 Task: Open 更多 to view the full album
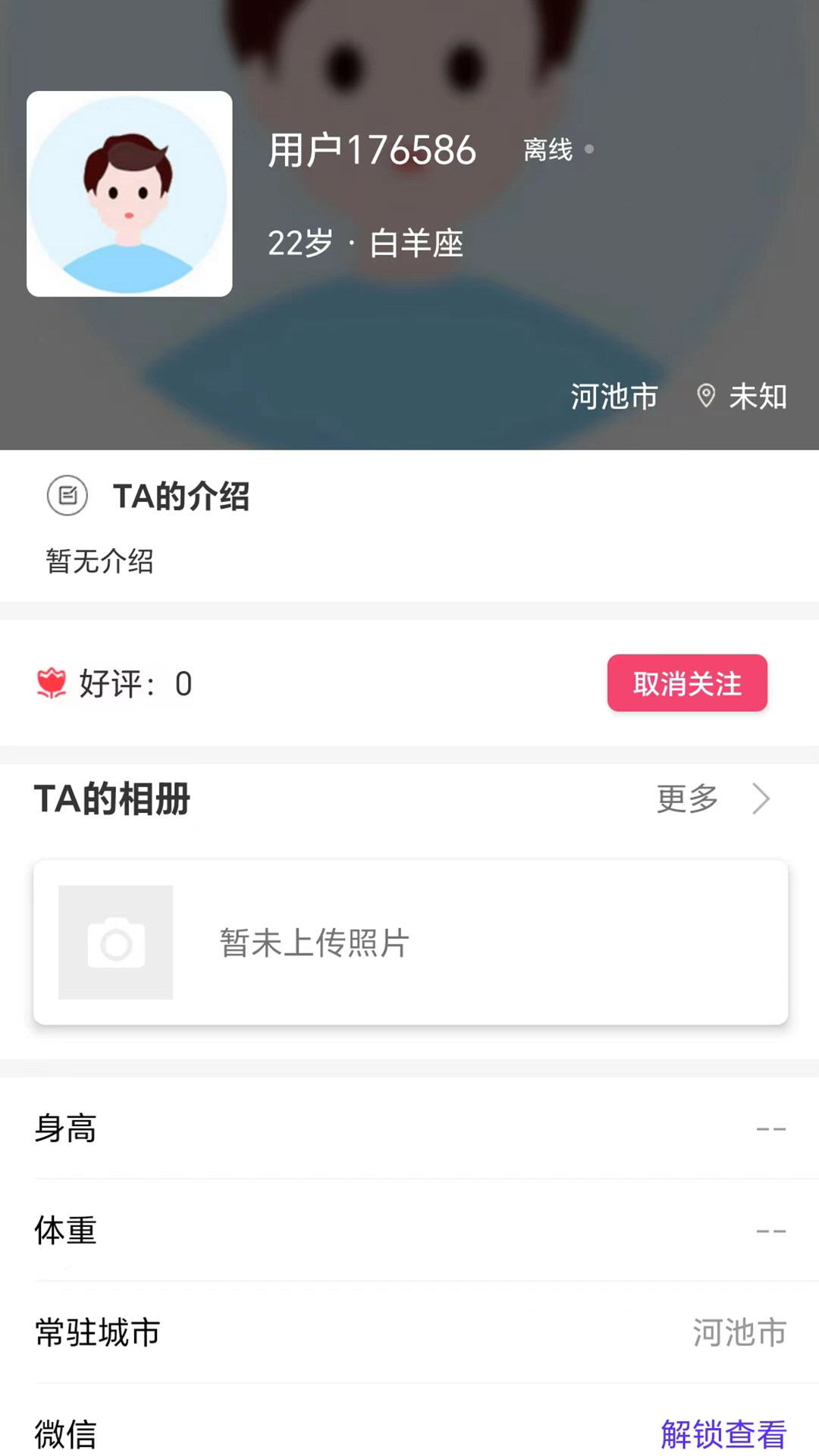point(711,799)
